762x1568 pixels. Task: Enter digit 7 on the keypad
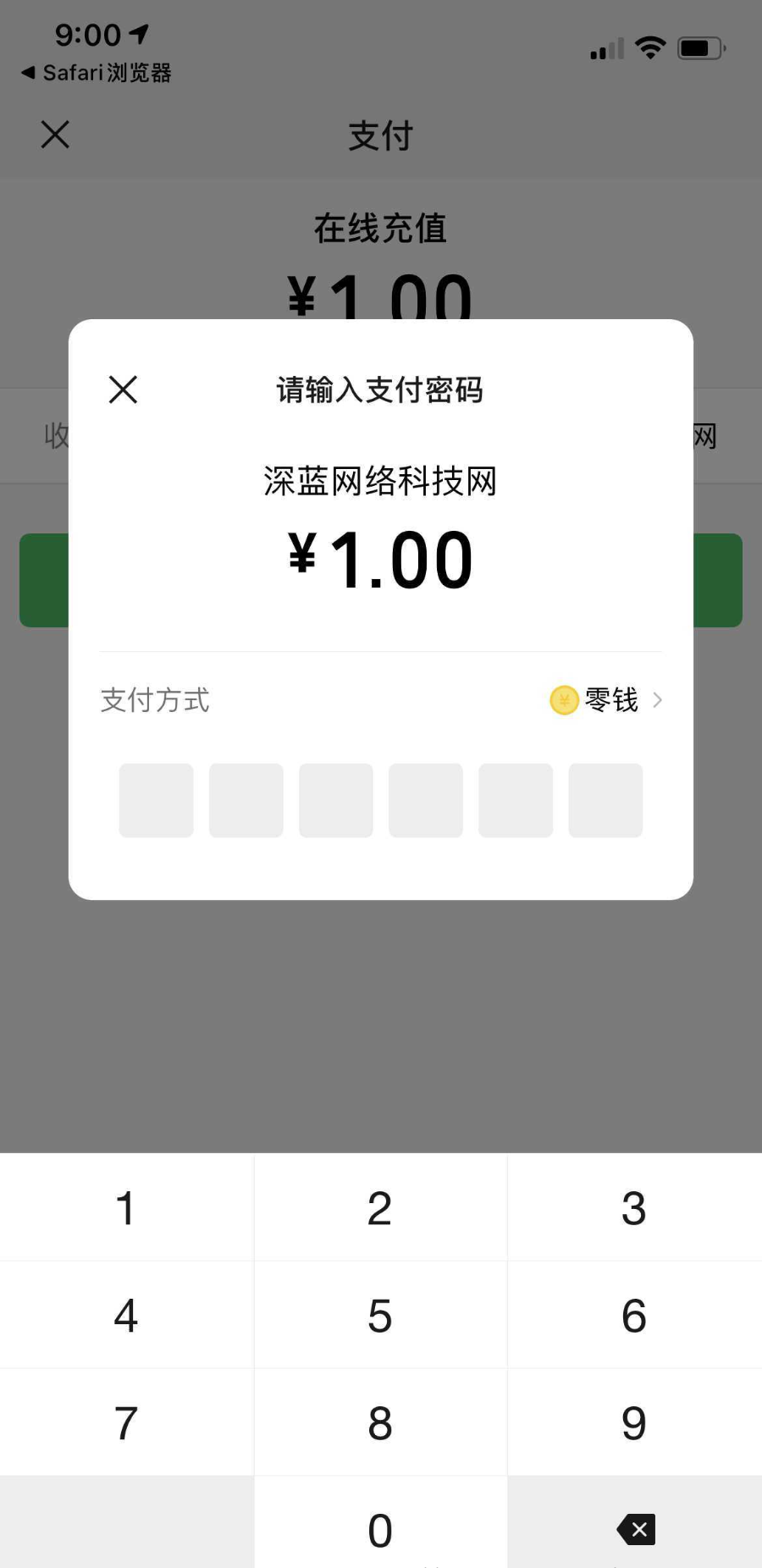[x=126, y=1422]
